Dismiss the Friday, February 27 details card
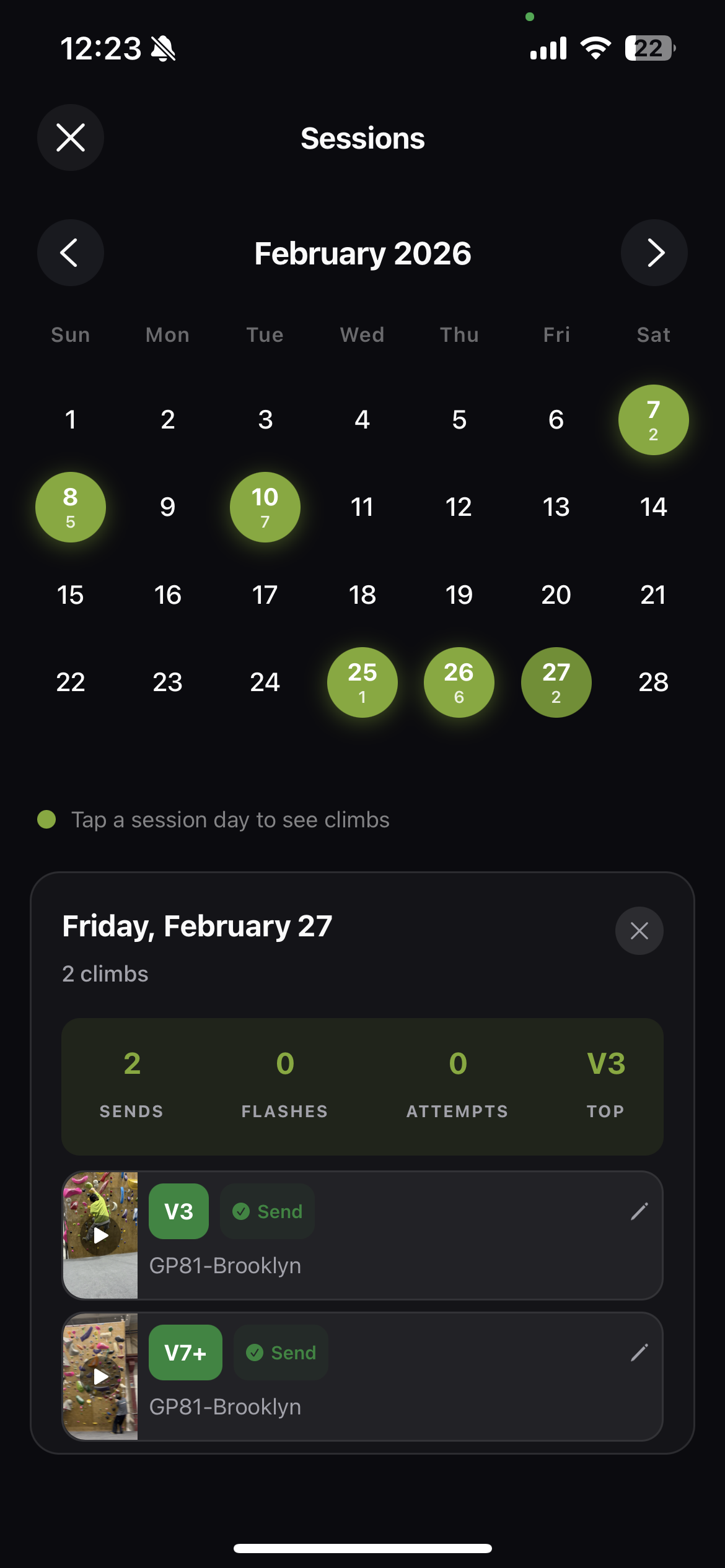The width and height of the screenshot is (725, 1568). click(x=639, y=930)
